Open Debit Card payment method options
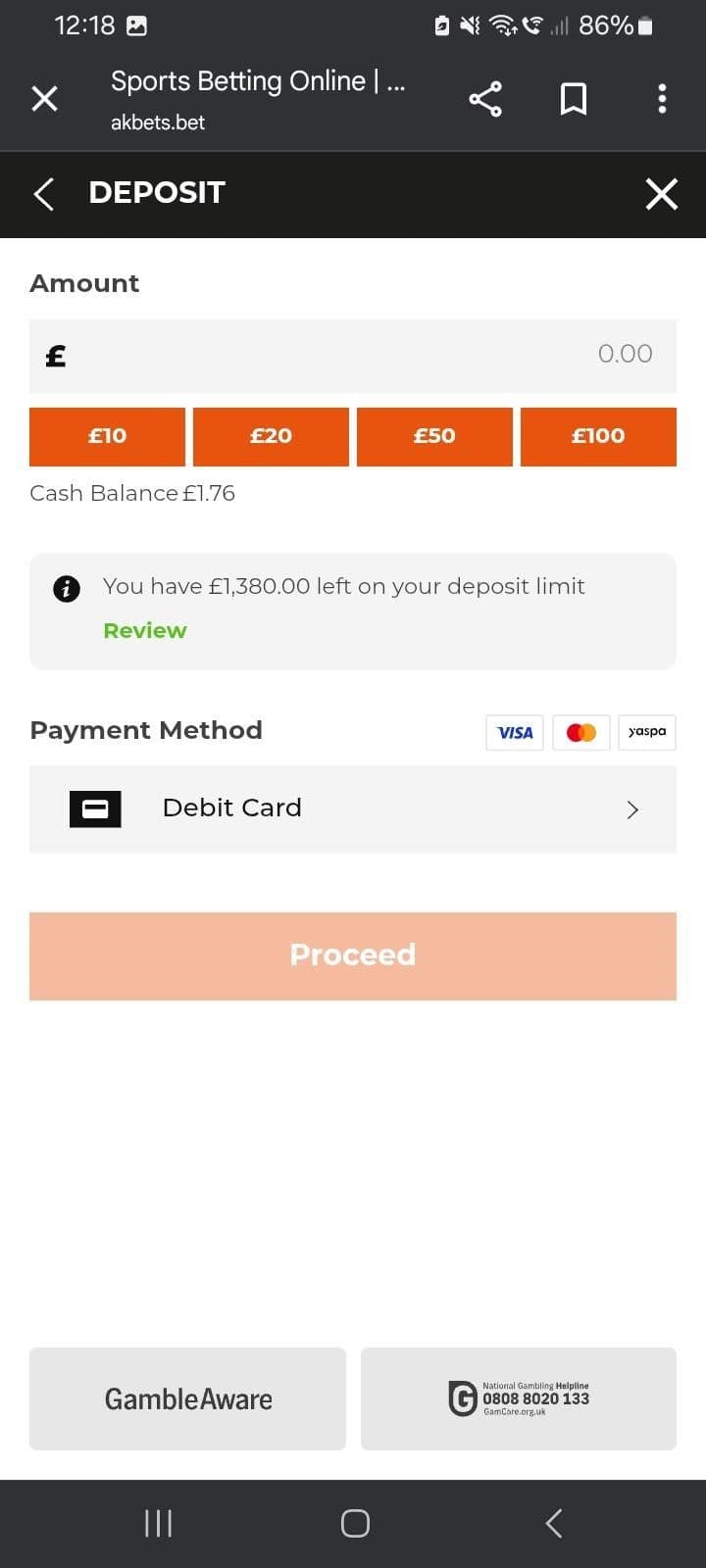The width and height of the screenshot is (706, 1568). click(x=353, y=808)
